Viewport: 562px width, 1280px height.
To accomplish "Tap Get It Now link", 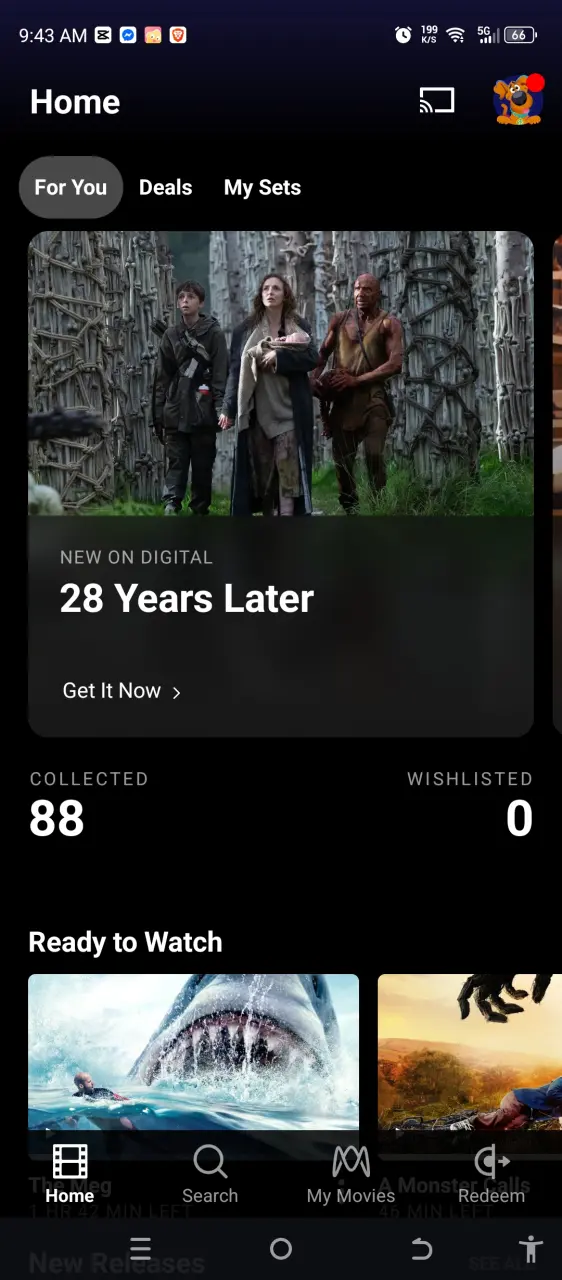I will (121, 691).
